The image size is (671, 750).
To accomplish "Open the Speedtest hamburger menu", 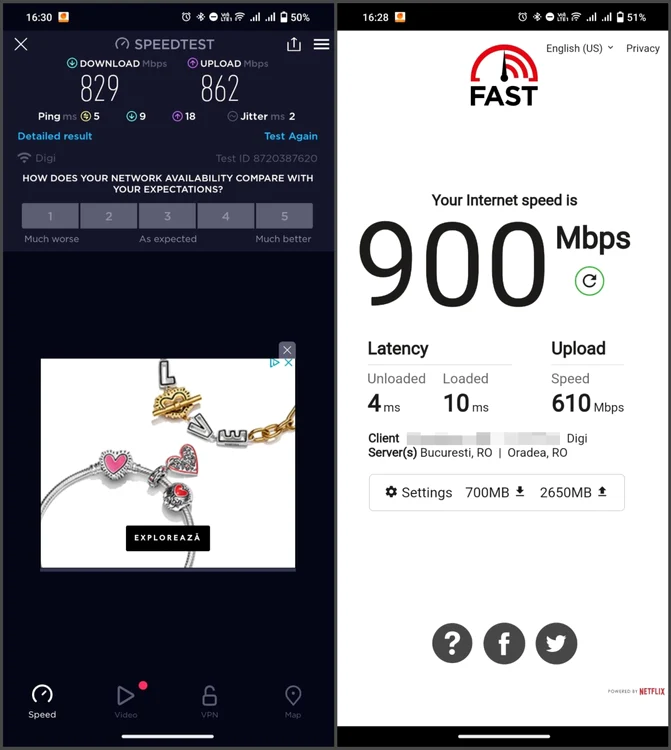I will pyautogui.click(x=321, y=44).
